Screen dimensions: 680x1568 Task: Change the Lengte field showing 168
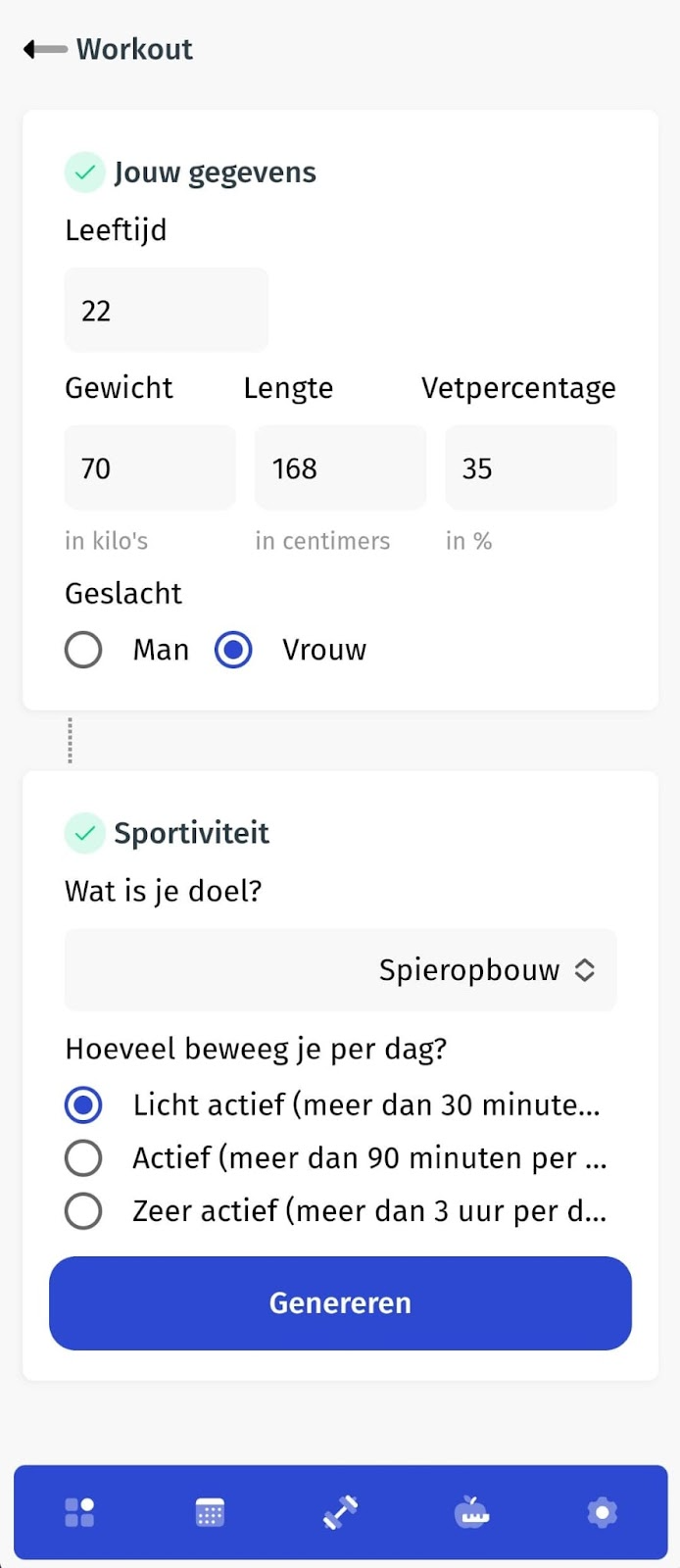pyautogui.click(x=340, y=468)
